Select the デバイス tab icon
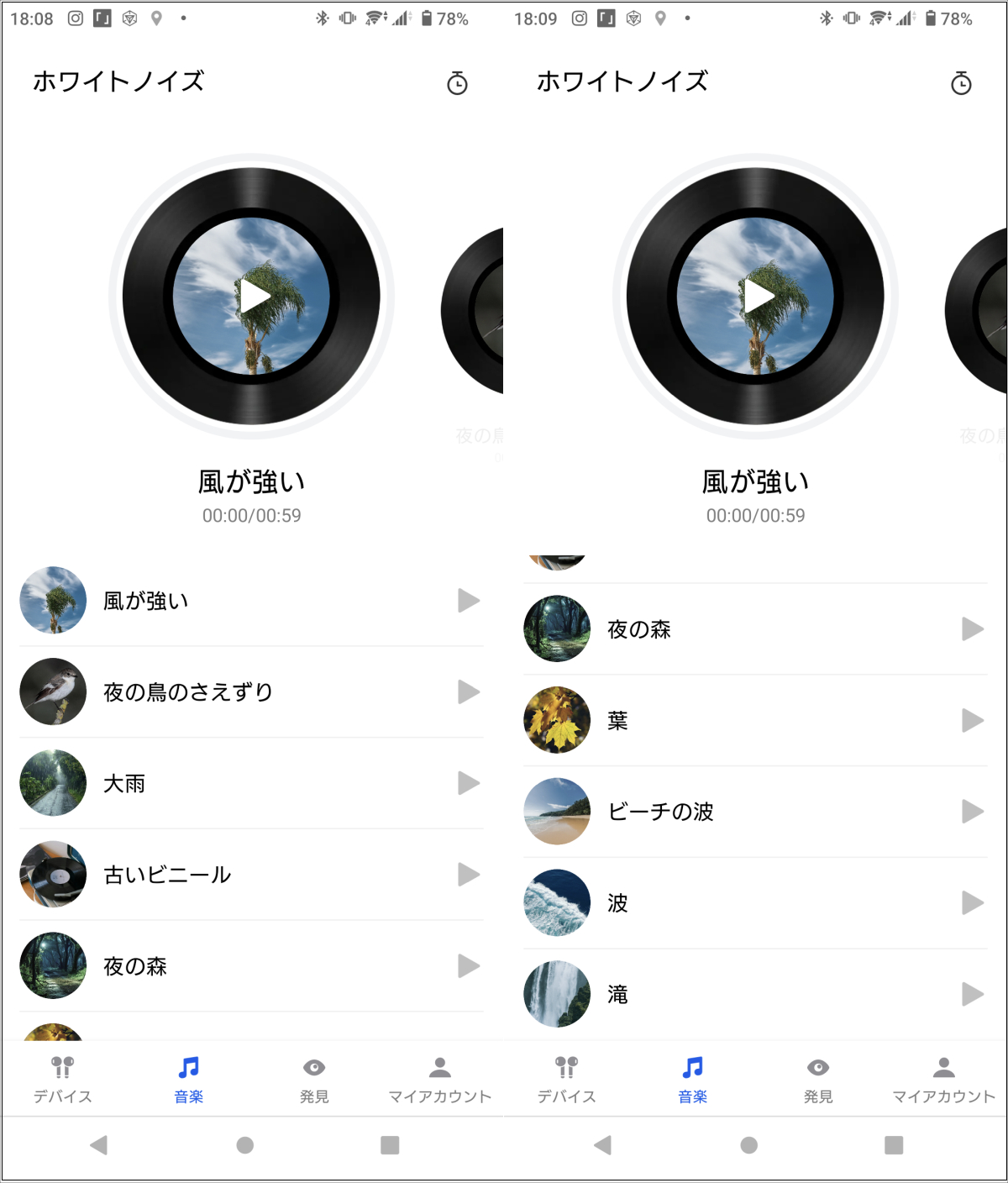1008x1183 pixels. [62, 1069]
